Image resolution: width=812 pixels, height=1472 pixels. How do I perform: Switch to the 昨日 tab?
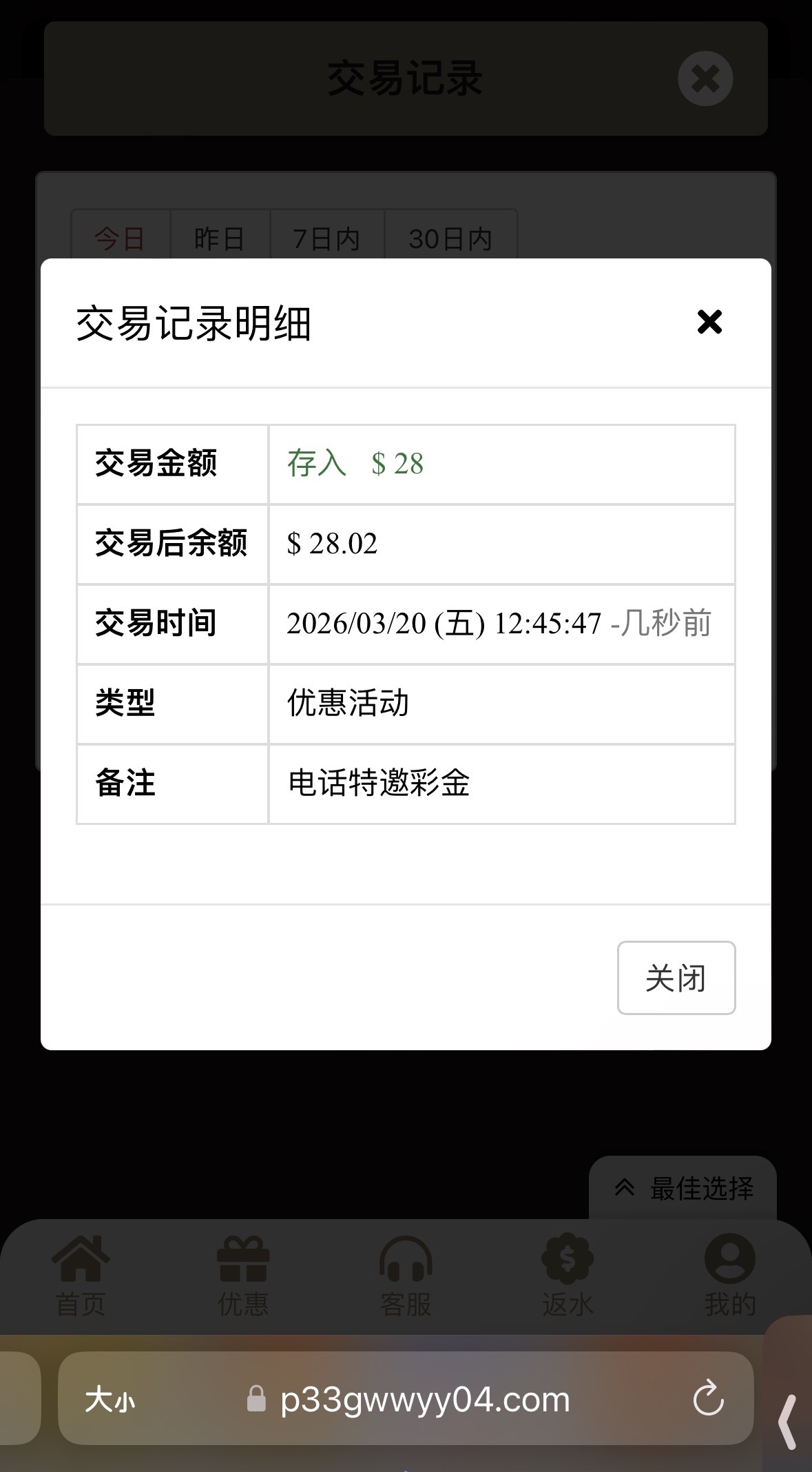pos(220,238)
